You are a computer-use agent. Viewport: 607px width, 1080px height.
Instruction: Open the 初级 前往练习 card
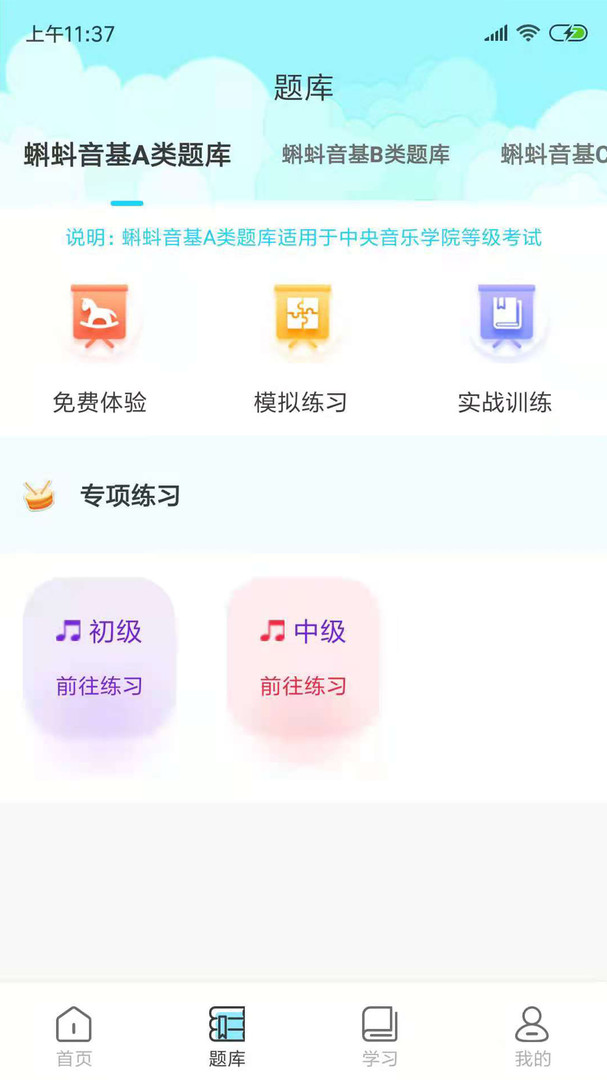click(x=99, y=656)
